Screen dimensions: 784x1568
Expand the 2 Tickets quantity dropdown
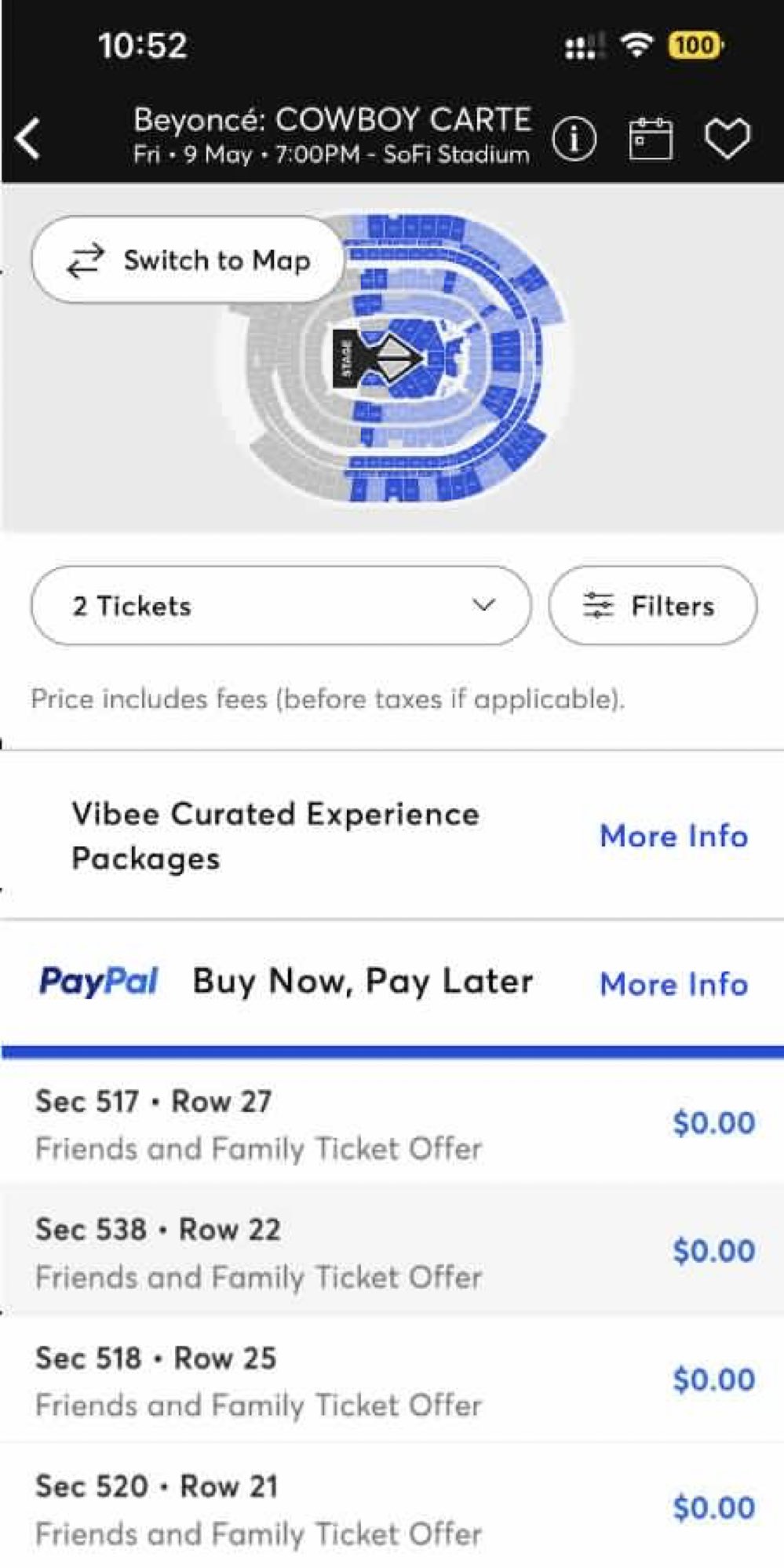[x=281, y=606]
